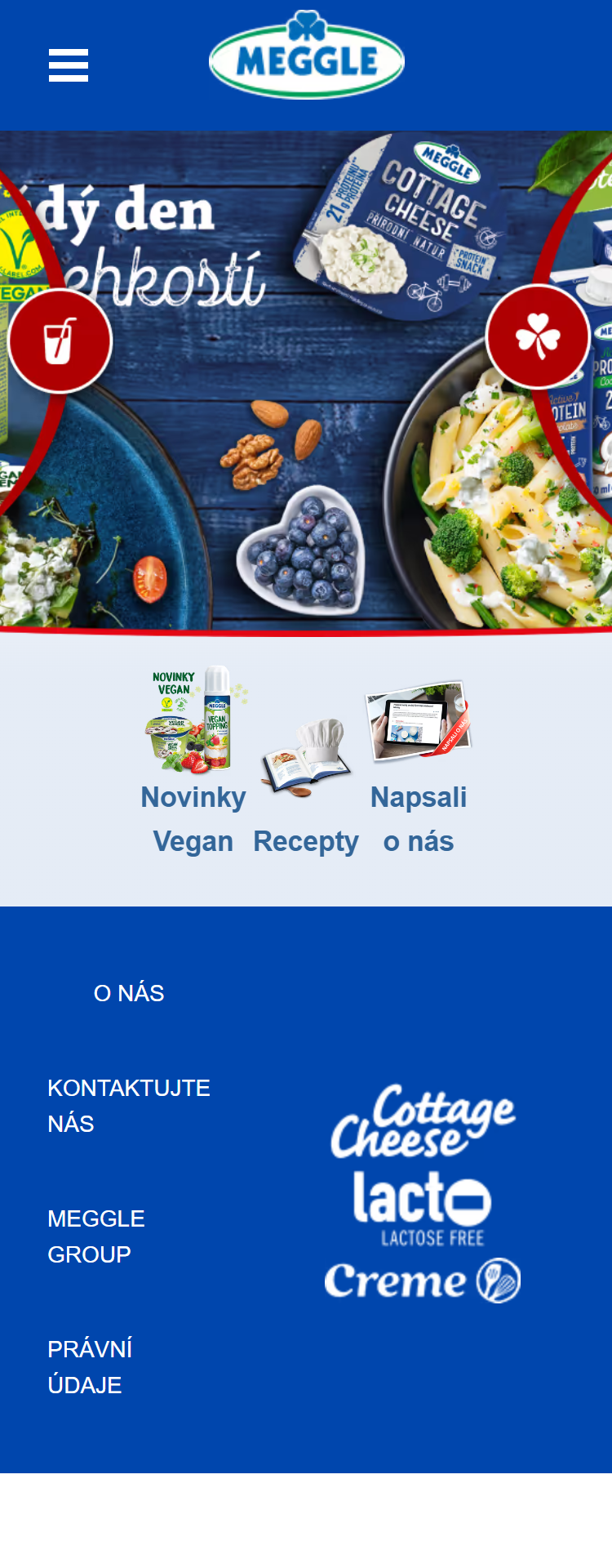Open Novinky Vegan section
612x1568 pixels.
click(x=193, y=761)
